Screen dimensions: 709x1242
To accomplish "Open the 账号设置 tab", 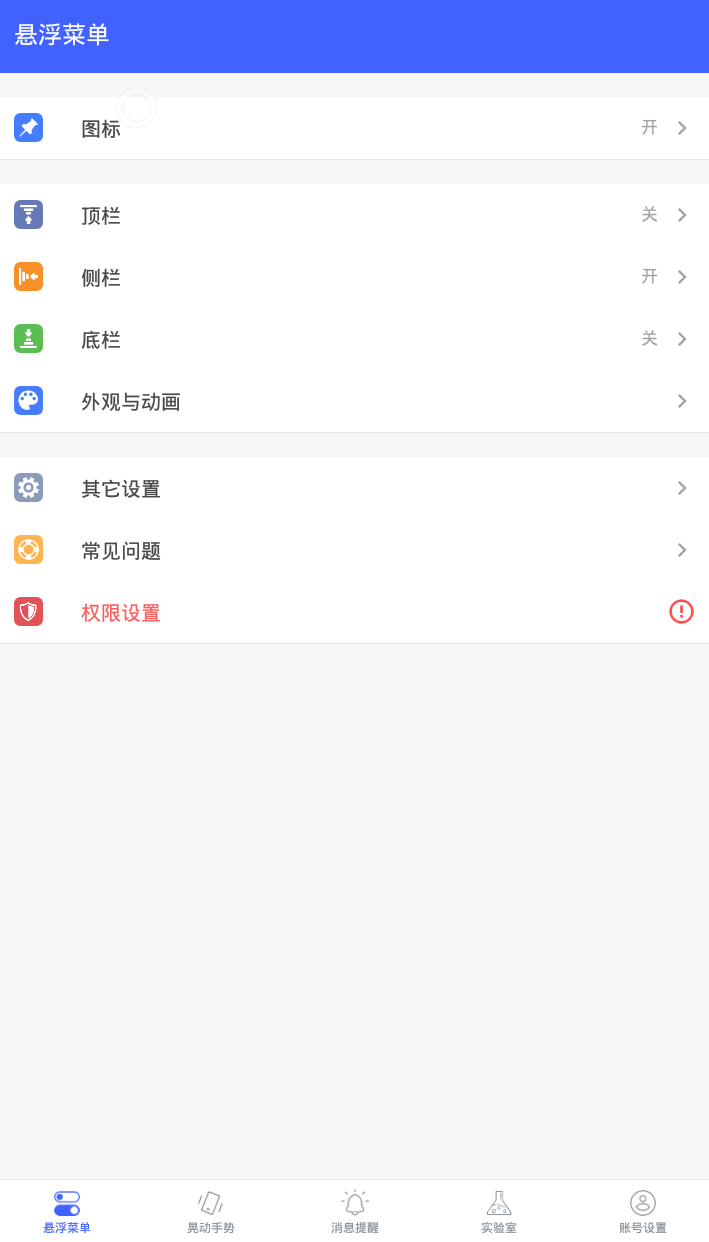I will (642, 1211).
